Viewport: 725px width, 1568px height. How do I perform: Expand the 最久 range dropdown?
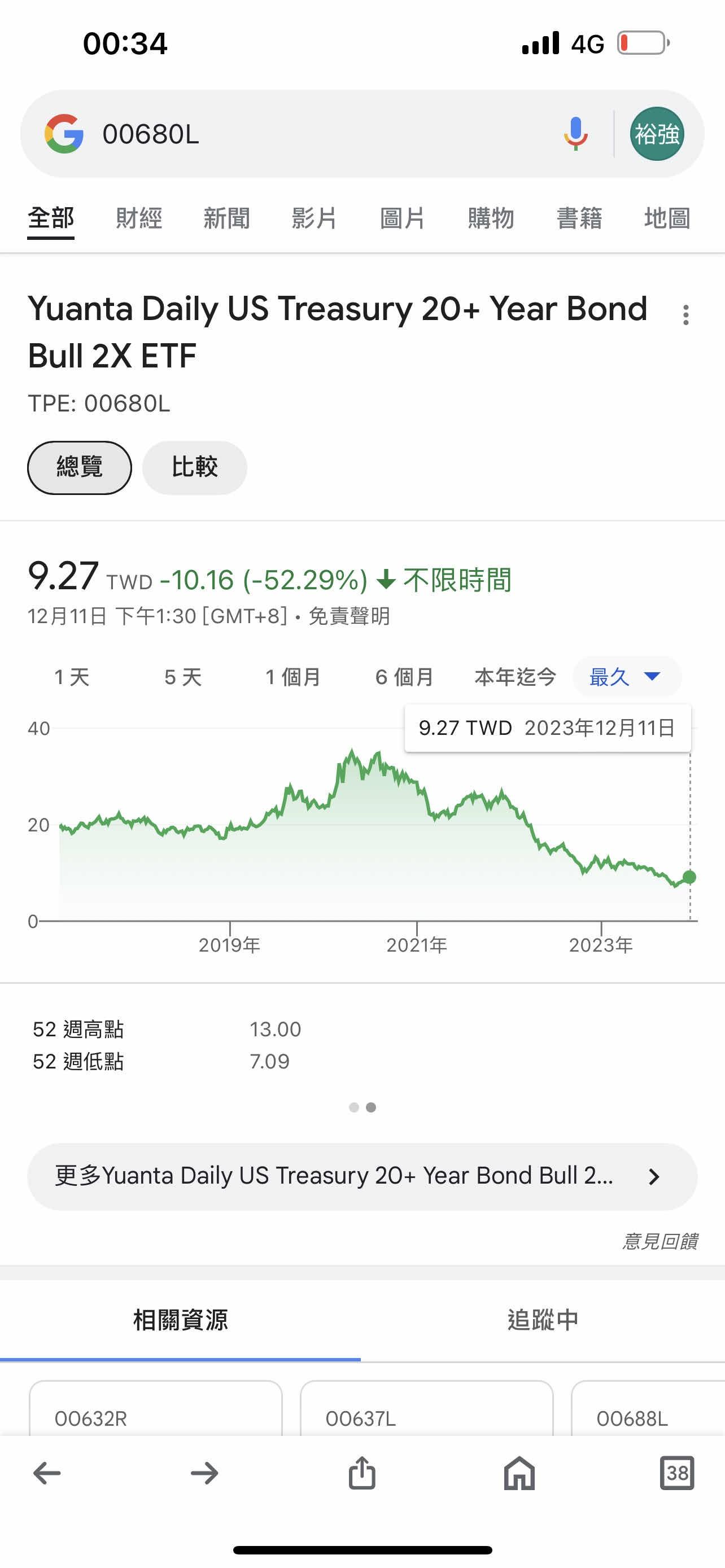pyautogui.click(x=626, y=676)
